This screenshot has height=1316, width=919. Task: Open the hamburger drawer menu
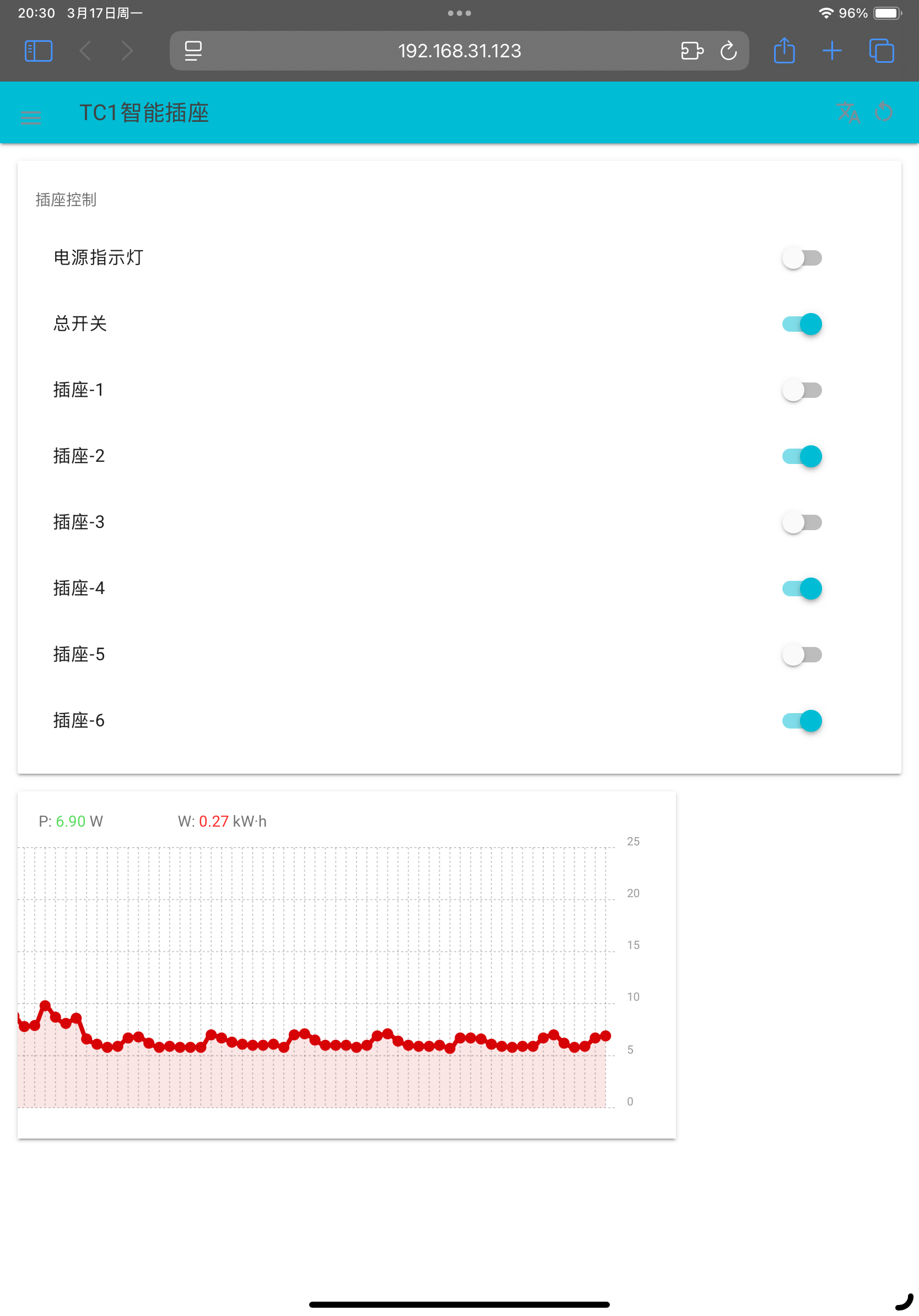pos(31,117)
